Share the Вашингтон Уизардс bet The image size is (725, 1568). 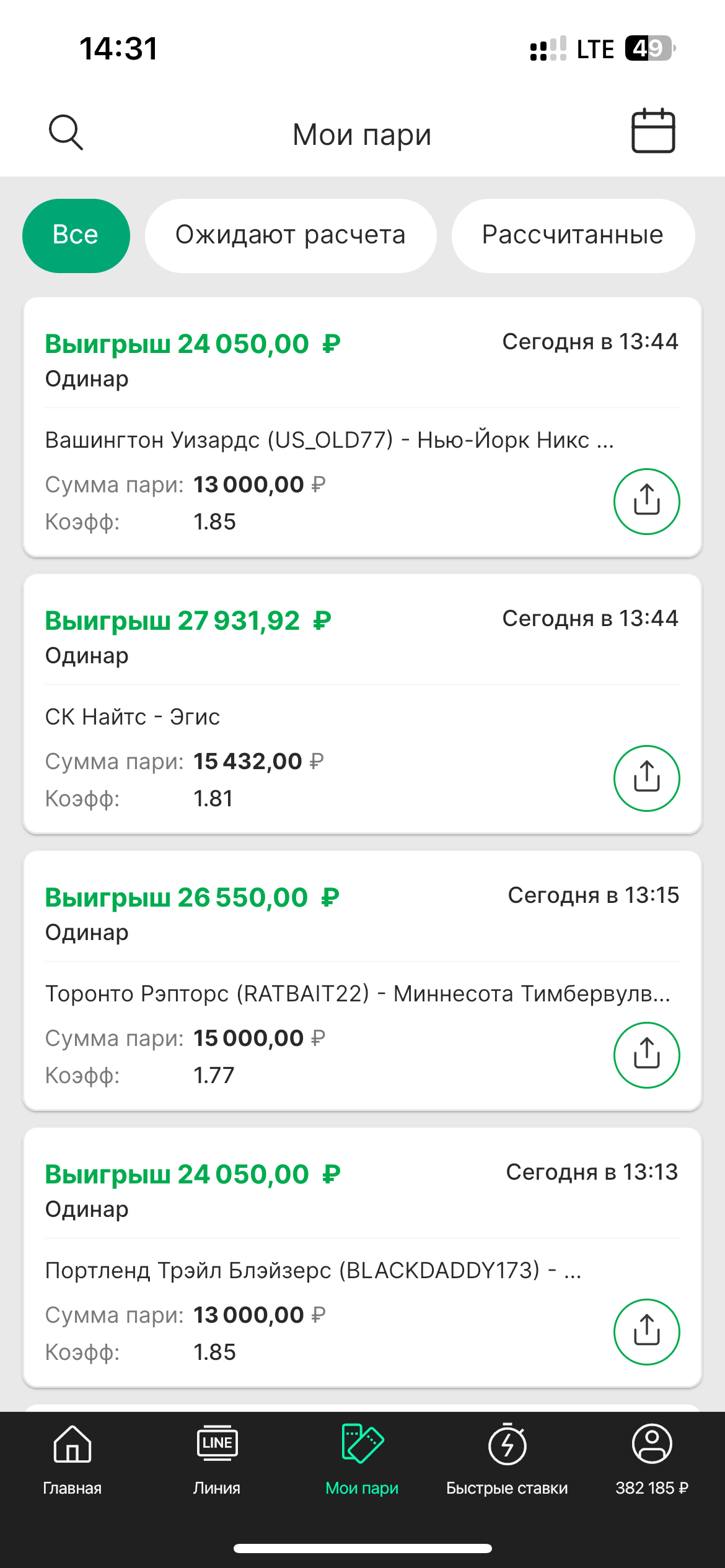[x=646, y=501]
